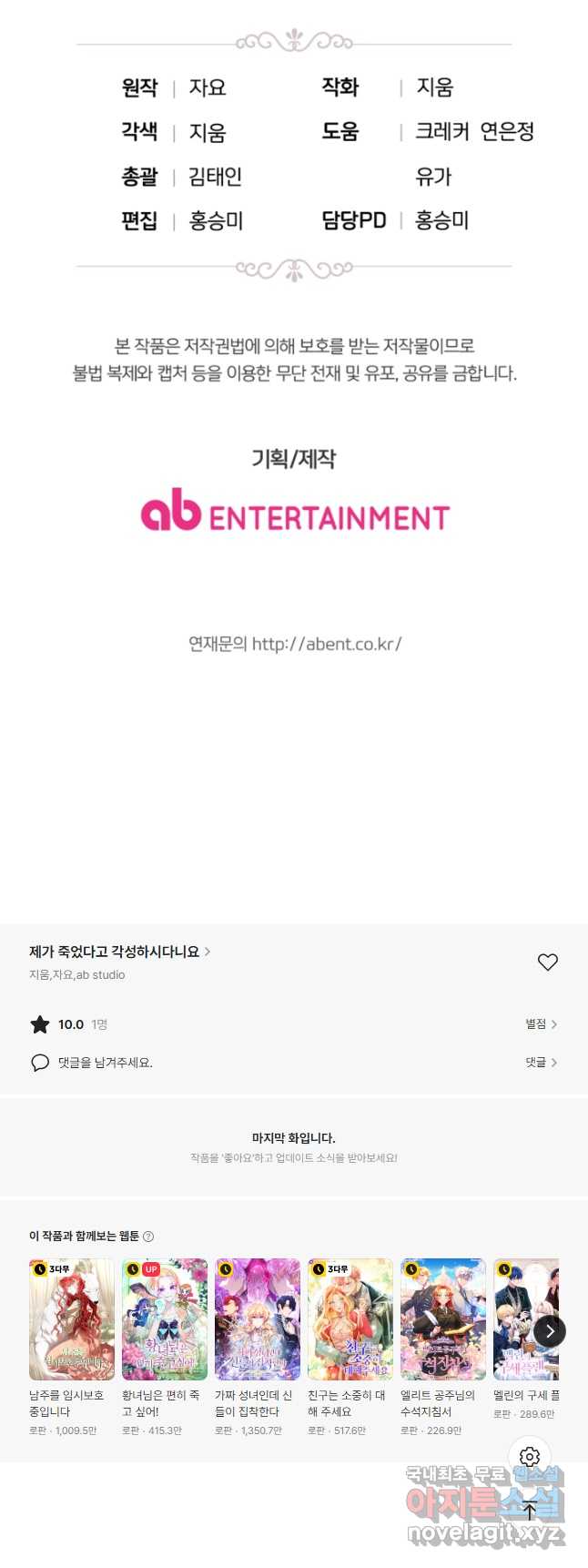The height and width of the screenshot is (1568, 588).
Task: Show info about 이 작품과 함께보는 웹툰
Action: coord(148,1237)
